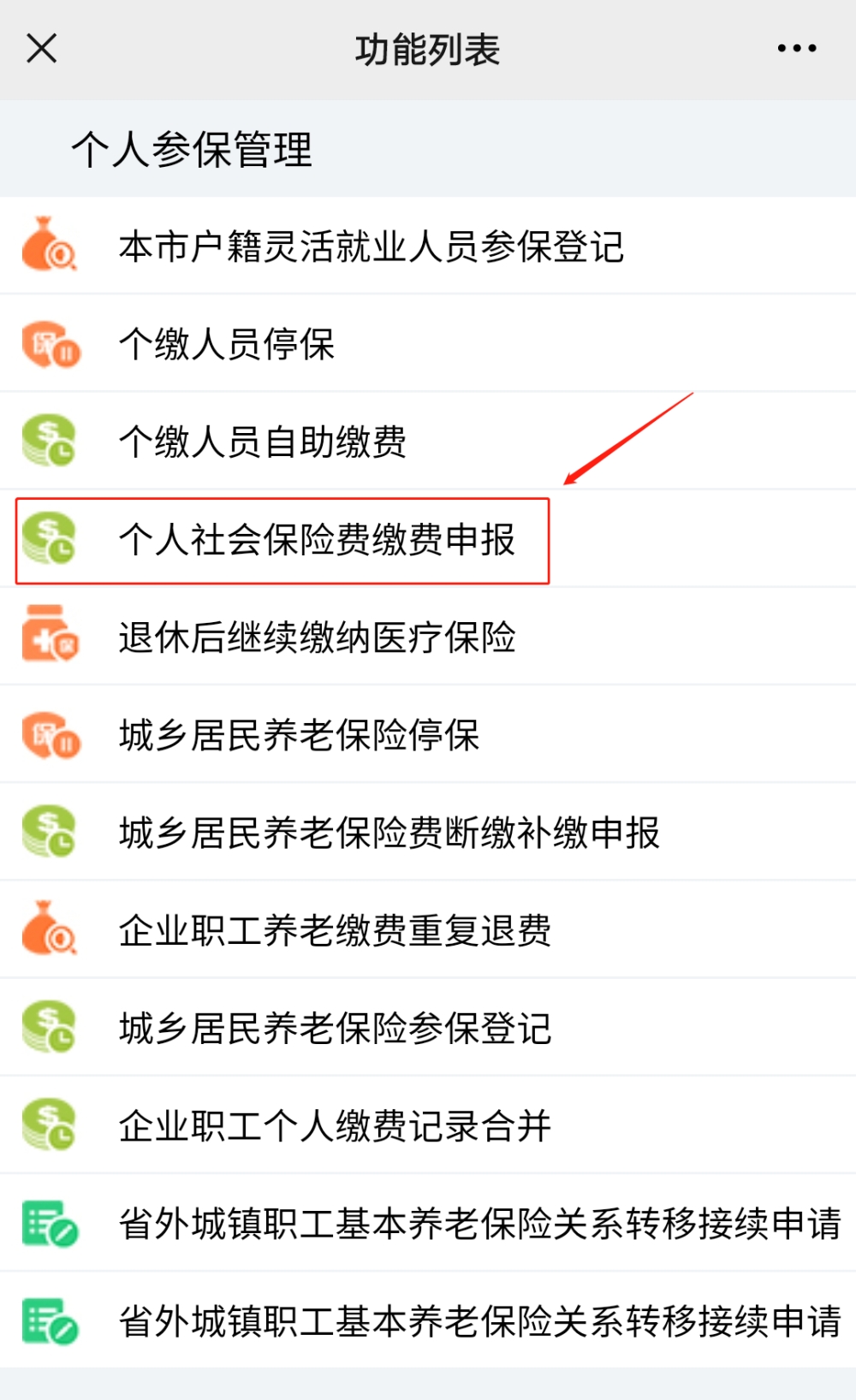The image size is (856, 1400).
Task: Open 城乡居民养老保险停保
Action: pyautogui.click(x=428, y=735)
